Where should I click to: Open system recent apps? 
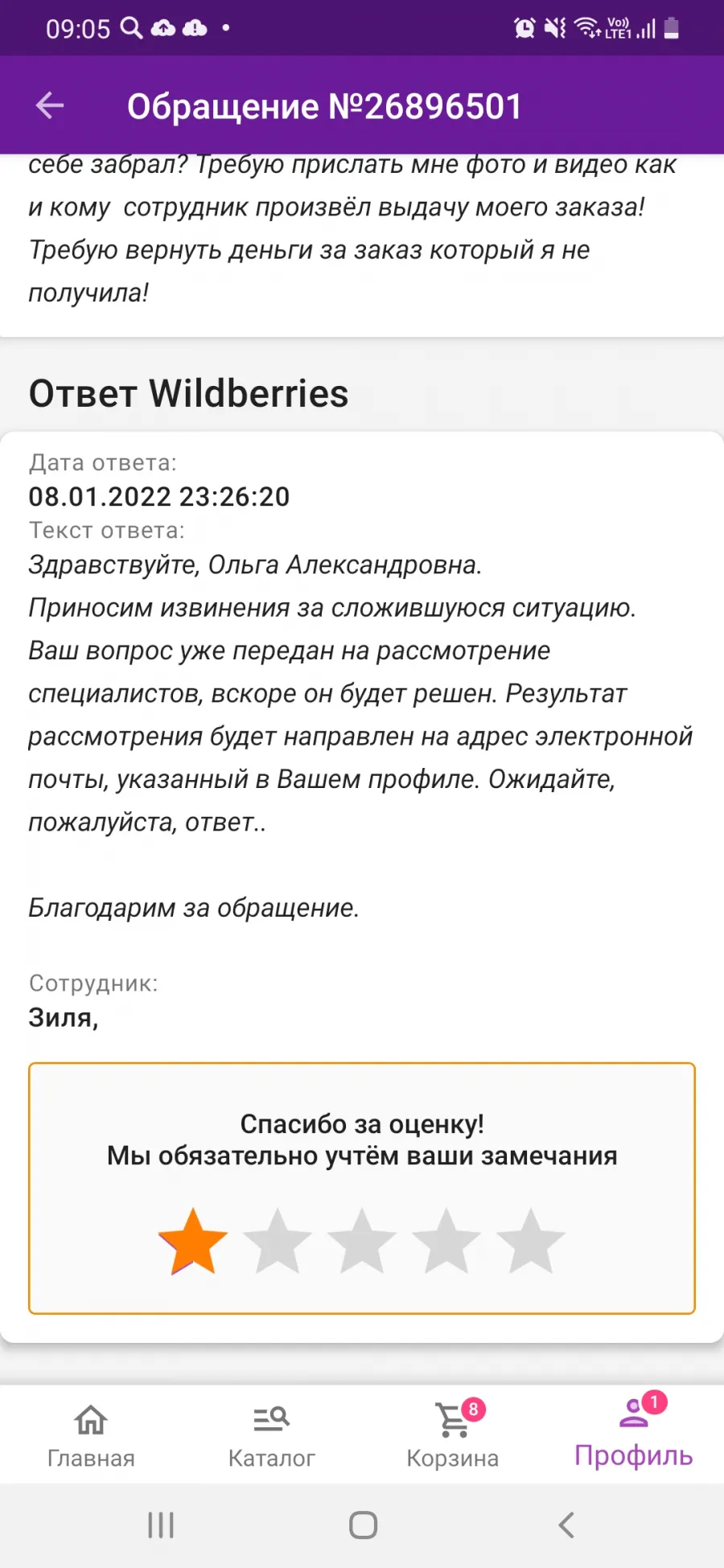coord(161,1525)
